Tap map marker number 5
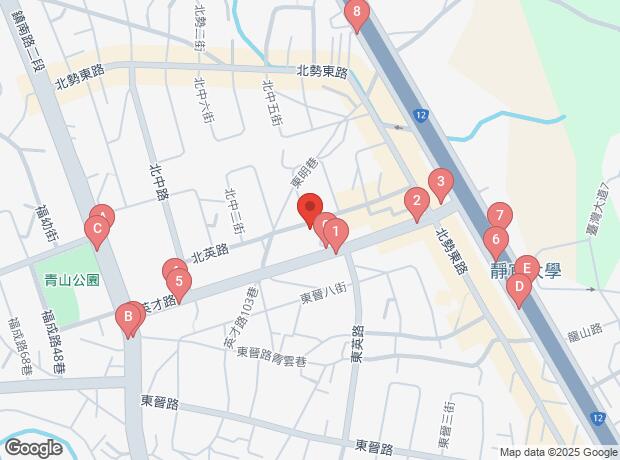 pos(177,281)
